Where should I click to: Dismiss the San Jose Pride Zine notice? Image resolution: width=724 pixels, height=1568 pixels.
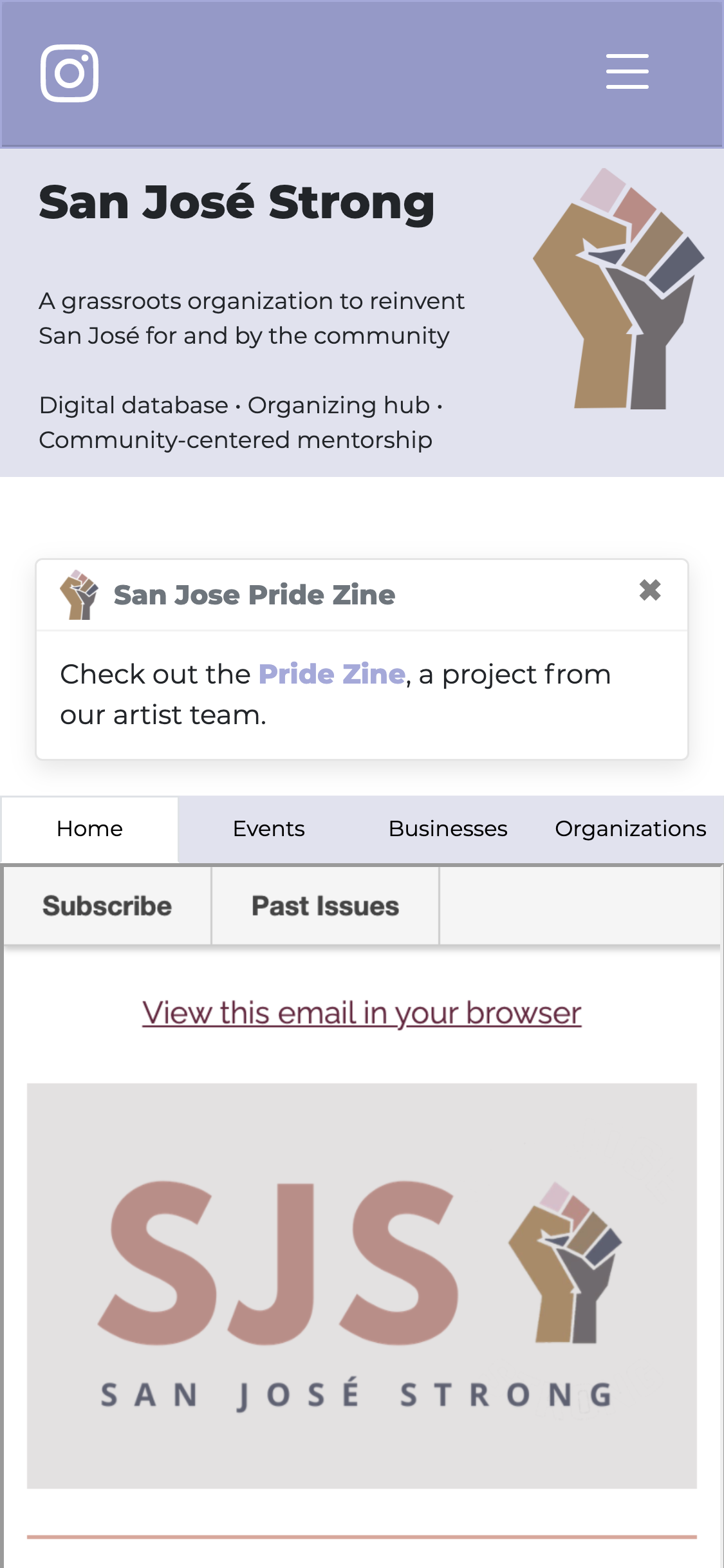click(x=650, y=590)
